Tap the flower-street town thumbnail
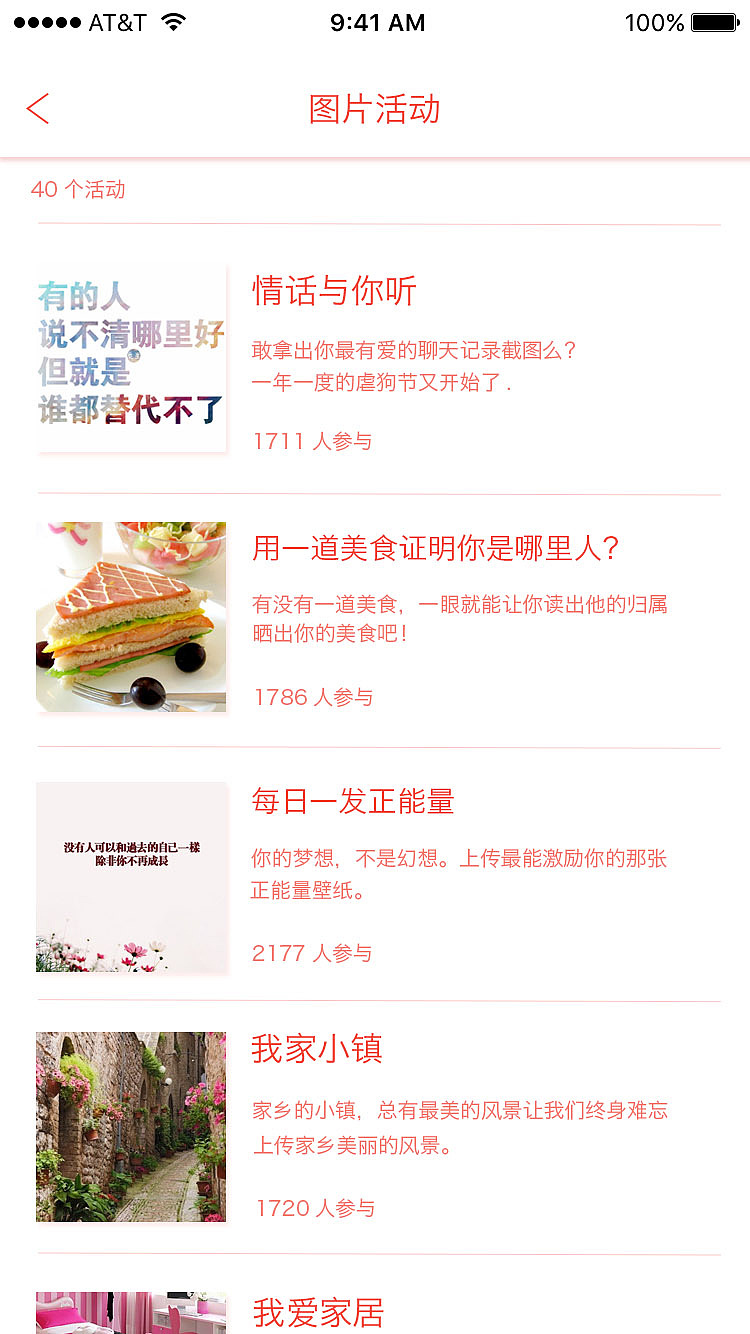Image resolution: width=750 pixels, height=1334 pixels. (x=131, y=1127)
